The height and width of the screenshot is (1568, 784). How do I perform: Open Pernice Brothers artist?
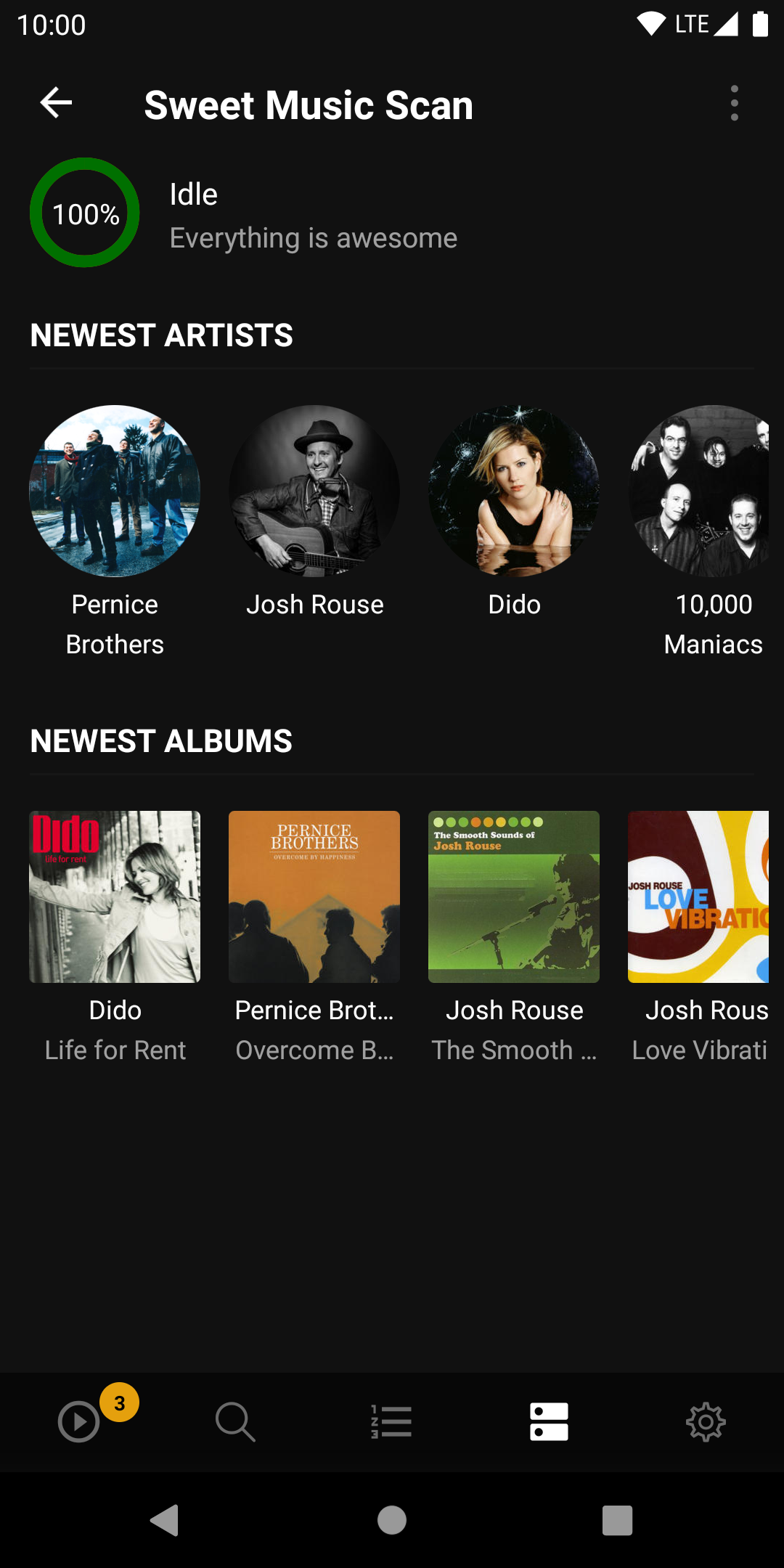click(x=115, y=491)
